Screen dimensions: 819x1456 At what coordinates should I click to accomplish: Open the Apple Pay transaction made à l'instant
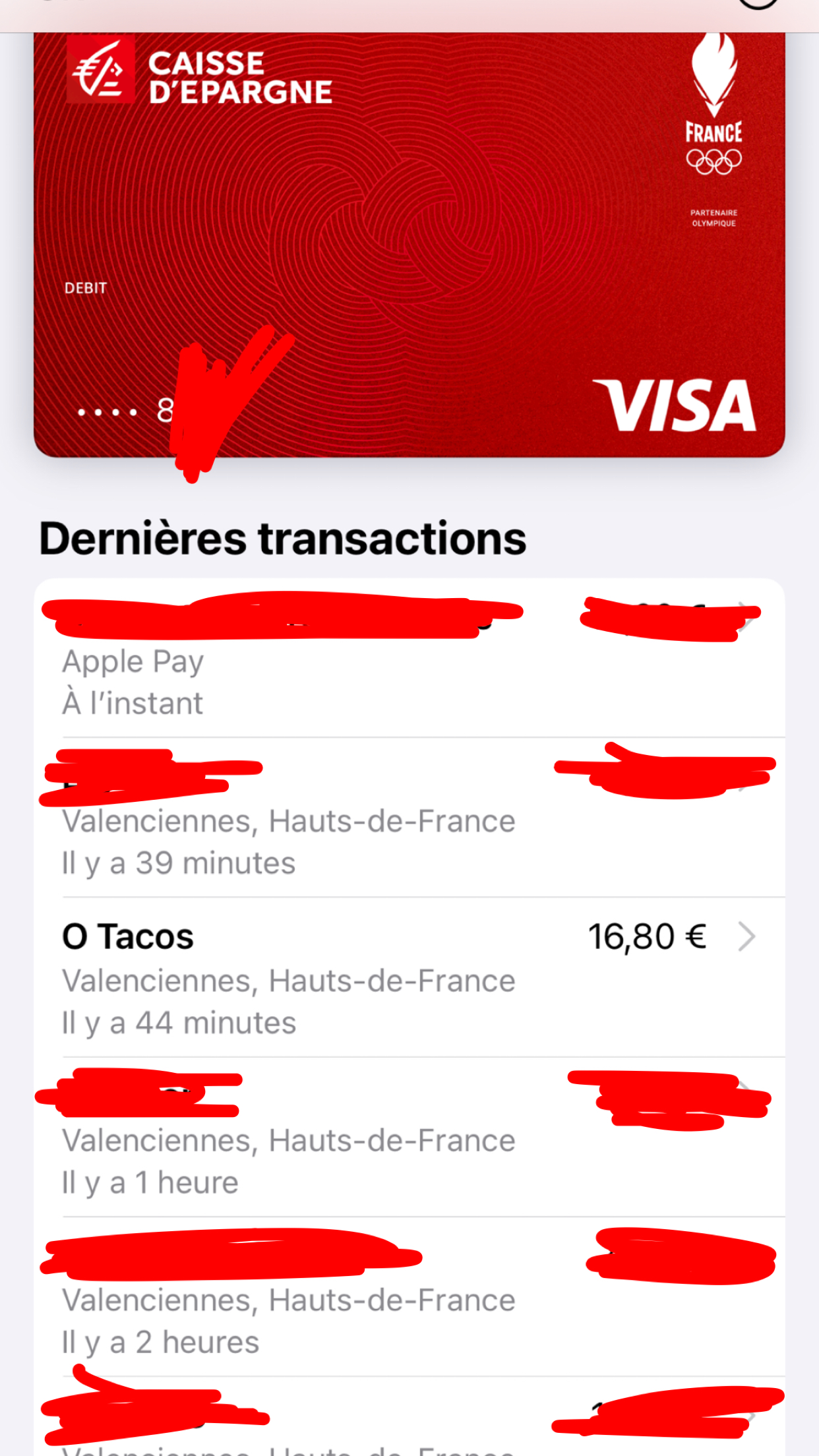(409, 659)
